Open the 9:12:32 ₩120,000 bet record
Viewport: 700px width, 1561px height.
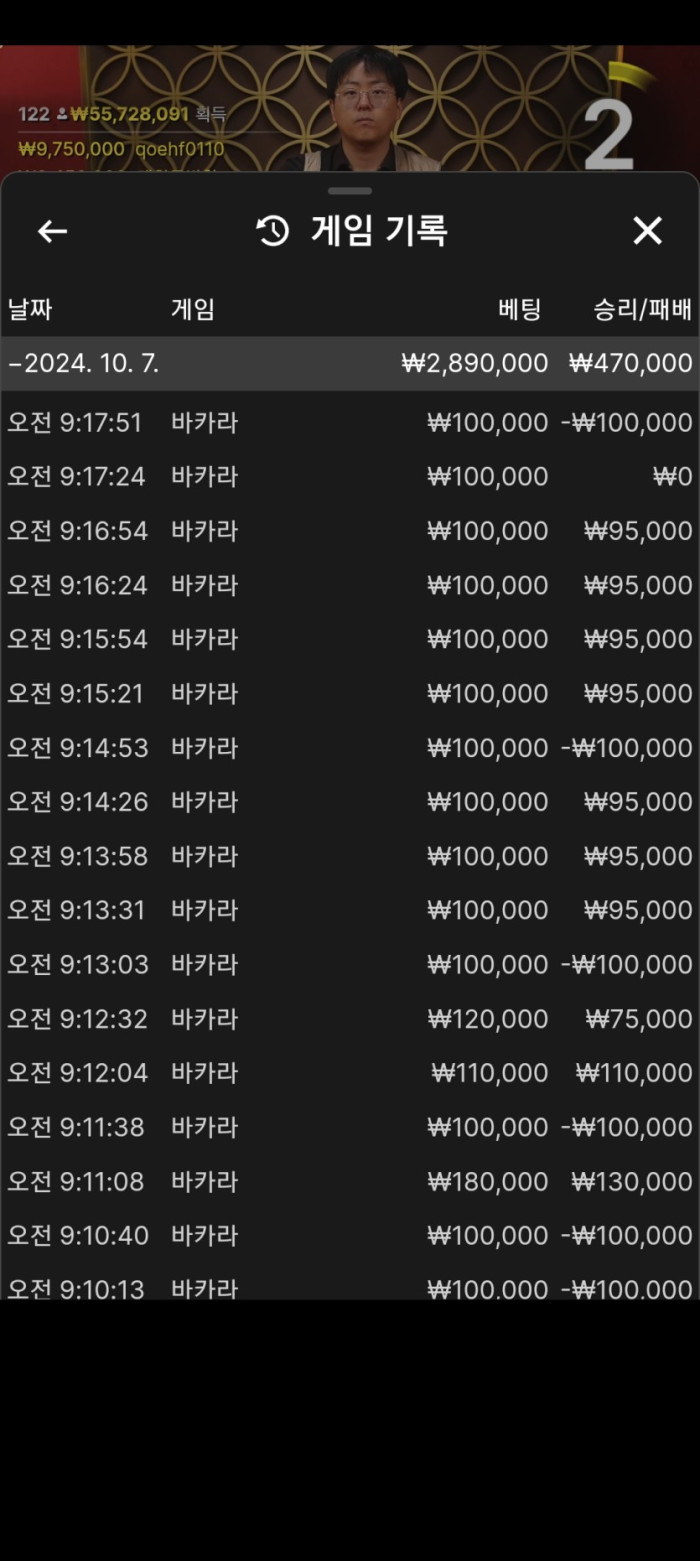(x=350, y=1019)
